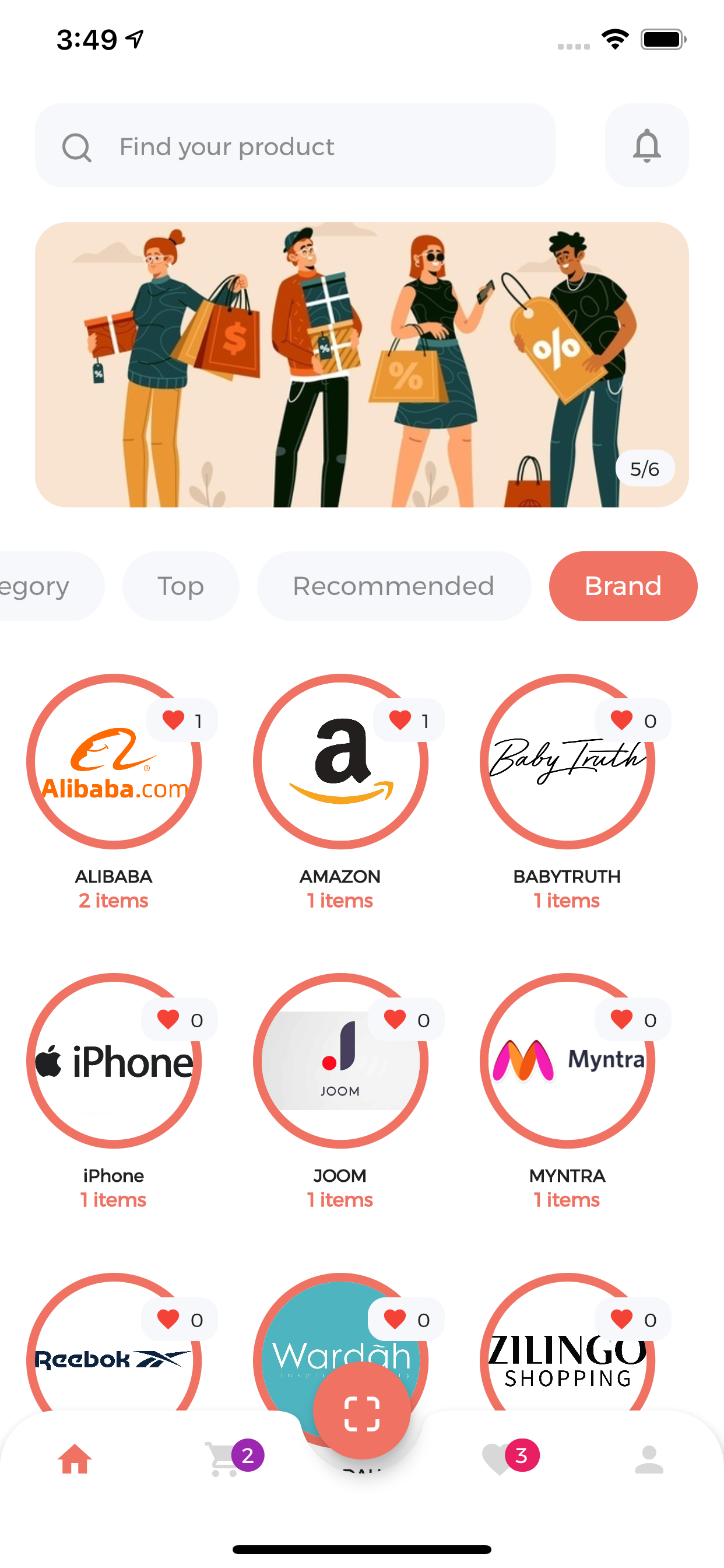
Task: Open the shopping promo banner
Action: (x=362, y=365)
